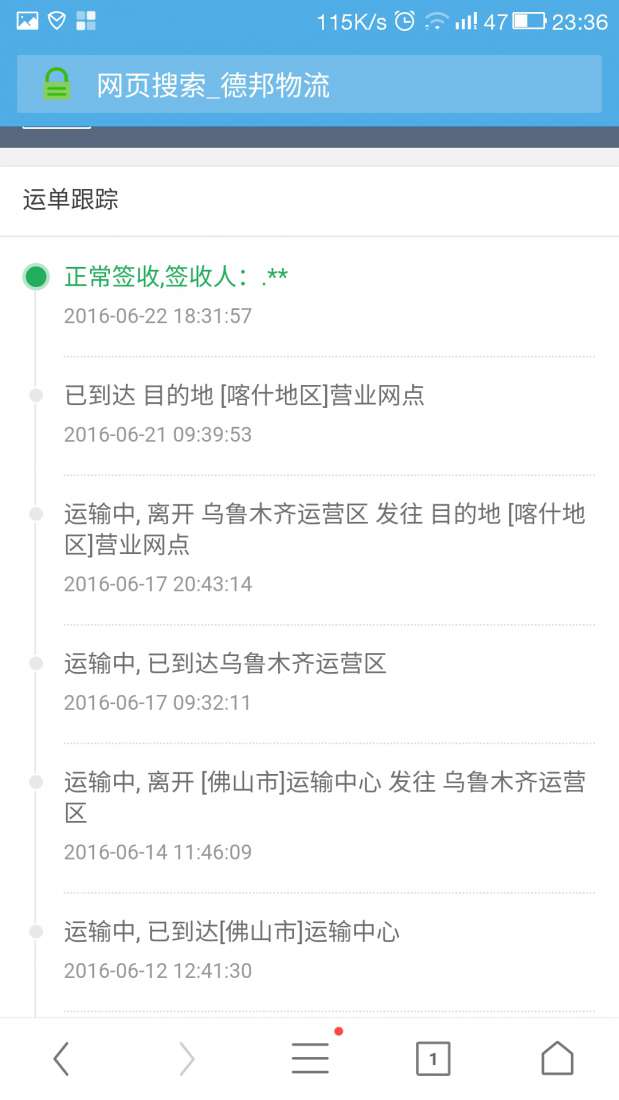
Task: Tap the address bar showing 网页搜索_德邦物流
Action: coord(310,84)
